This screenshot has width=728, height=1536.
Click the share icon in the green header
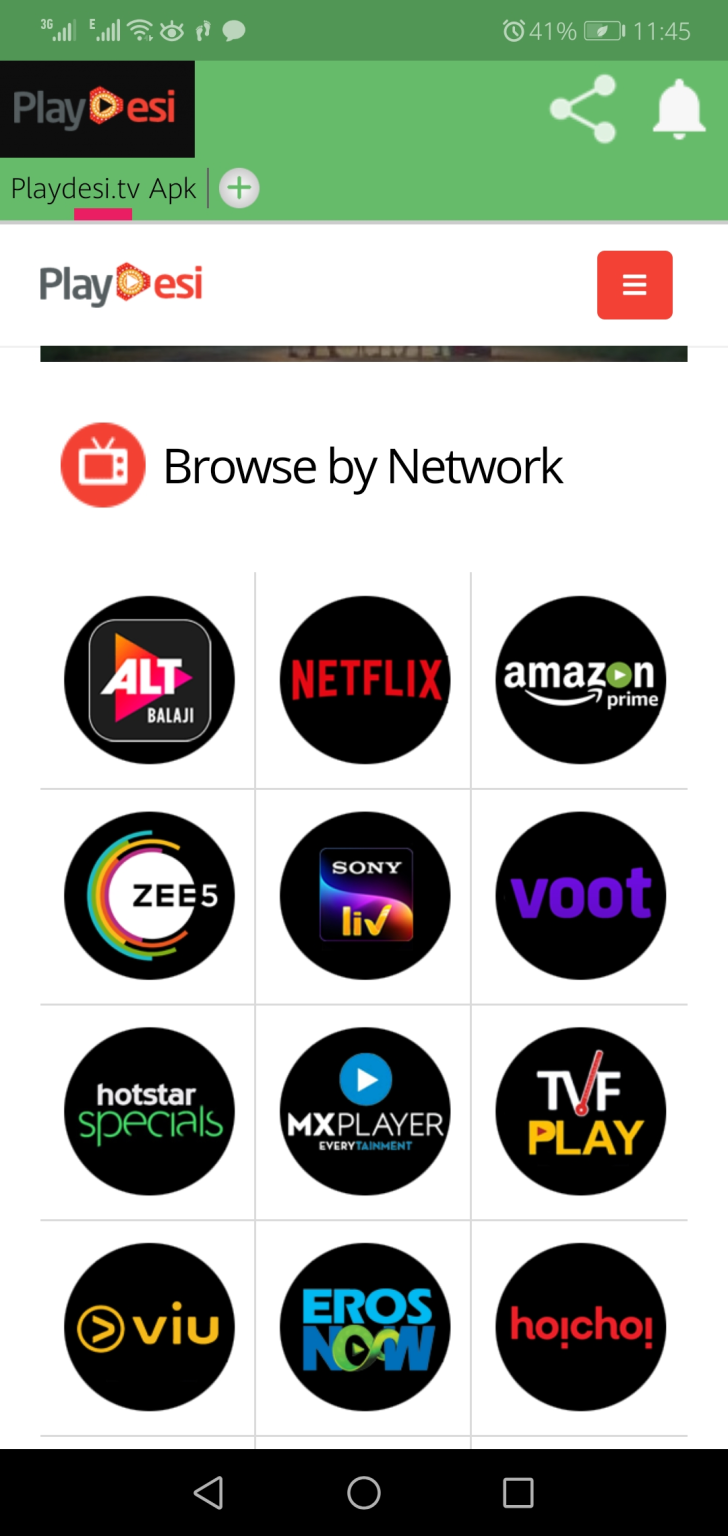(x=583, y=108)
